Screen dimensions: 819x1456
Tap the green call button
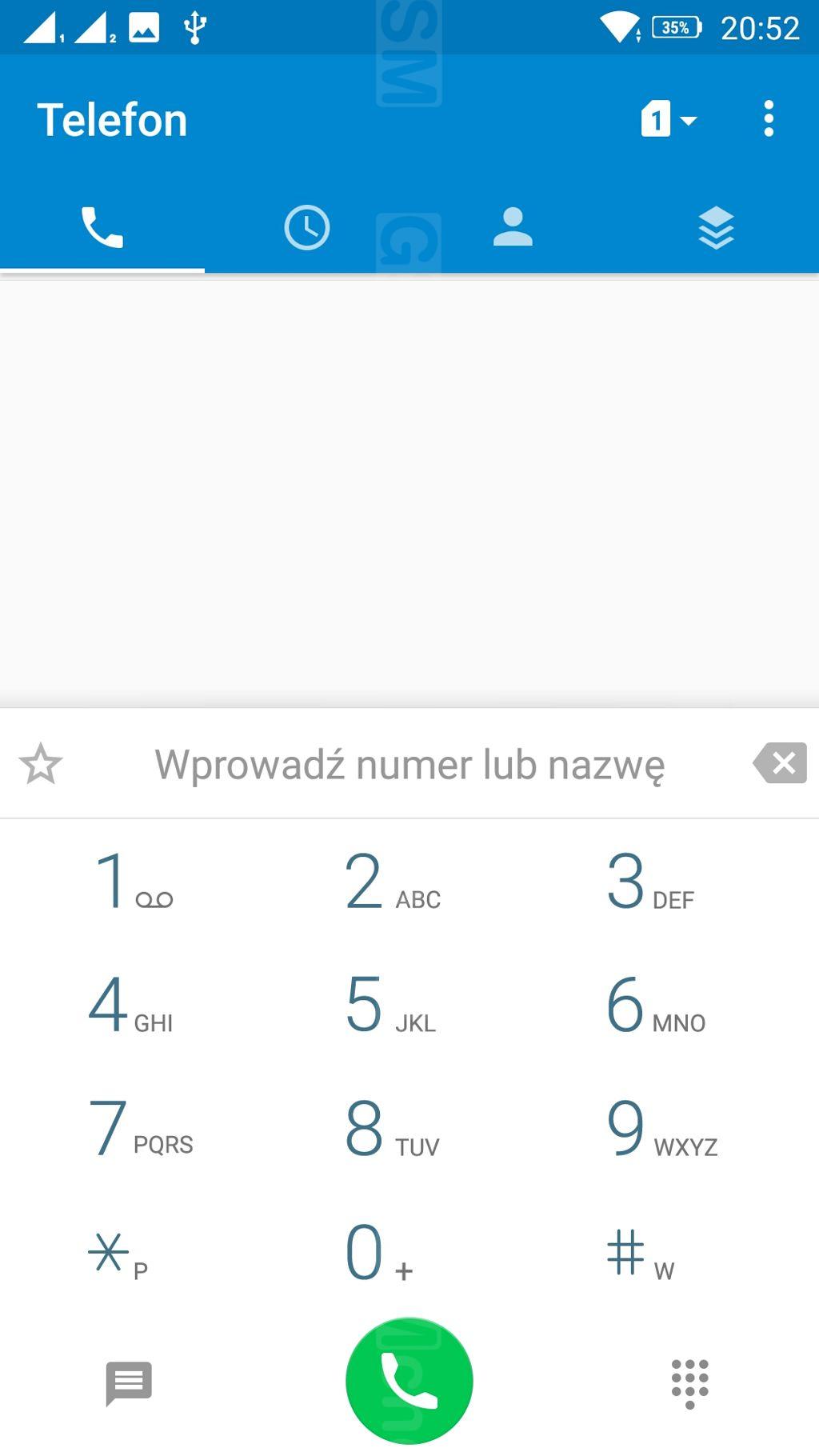pyautogui.click(x=409, y=1381)
